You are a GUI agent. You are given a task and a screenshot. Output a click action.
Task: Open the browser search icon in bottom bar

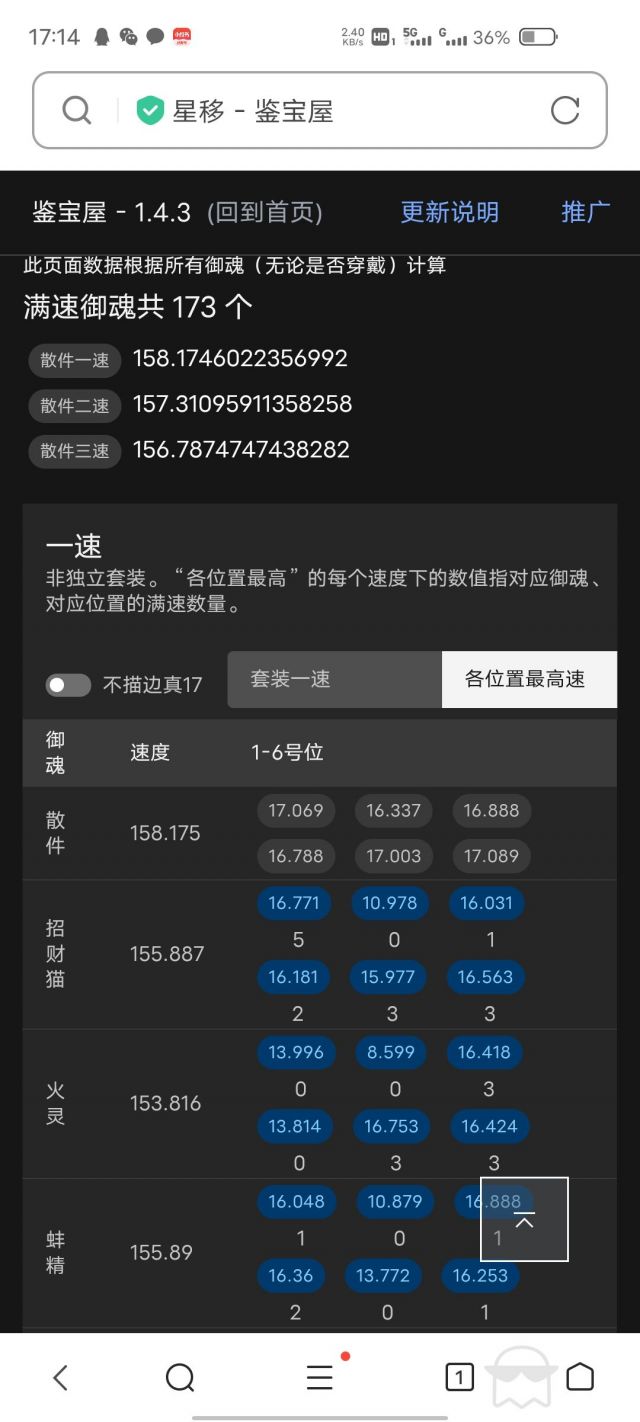(x=180, y=1377)
